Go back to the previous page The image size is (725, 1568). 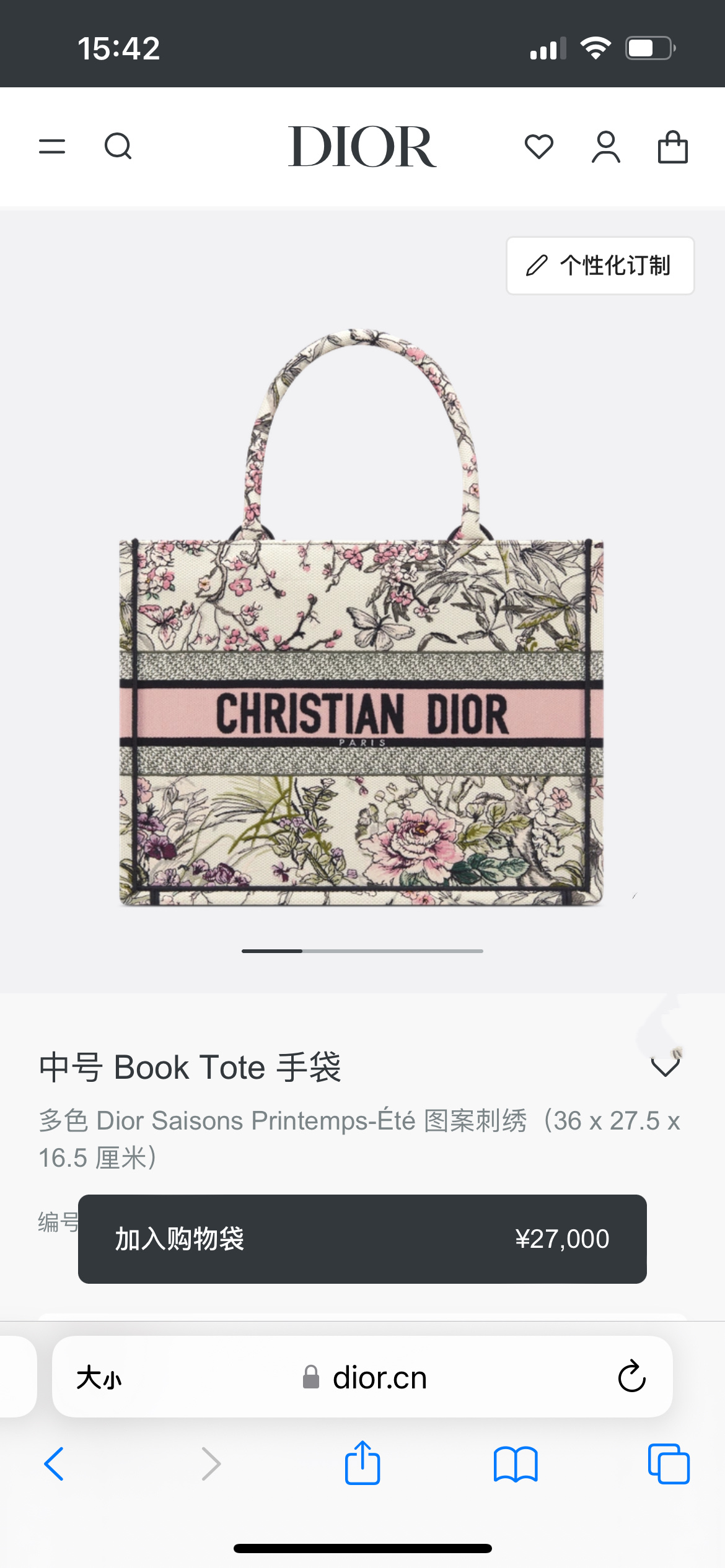[55, 1464]
